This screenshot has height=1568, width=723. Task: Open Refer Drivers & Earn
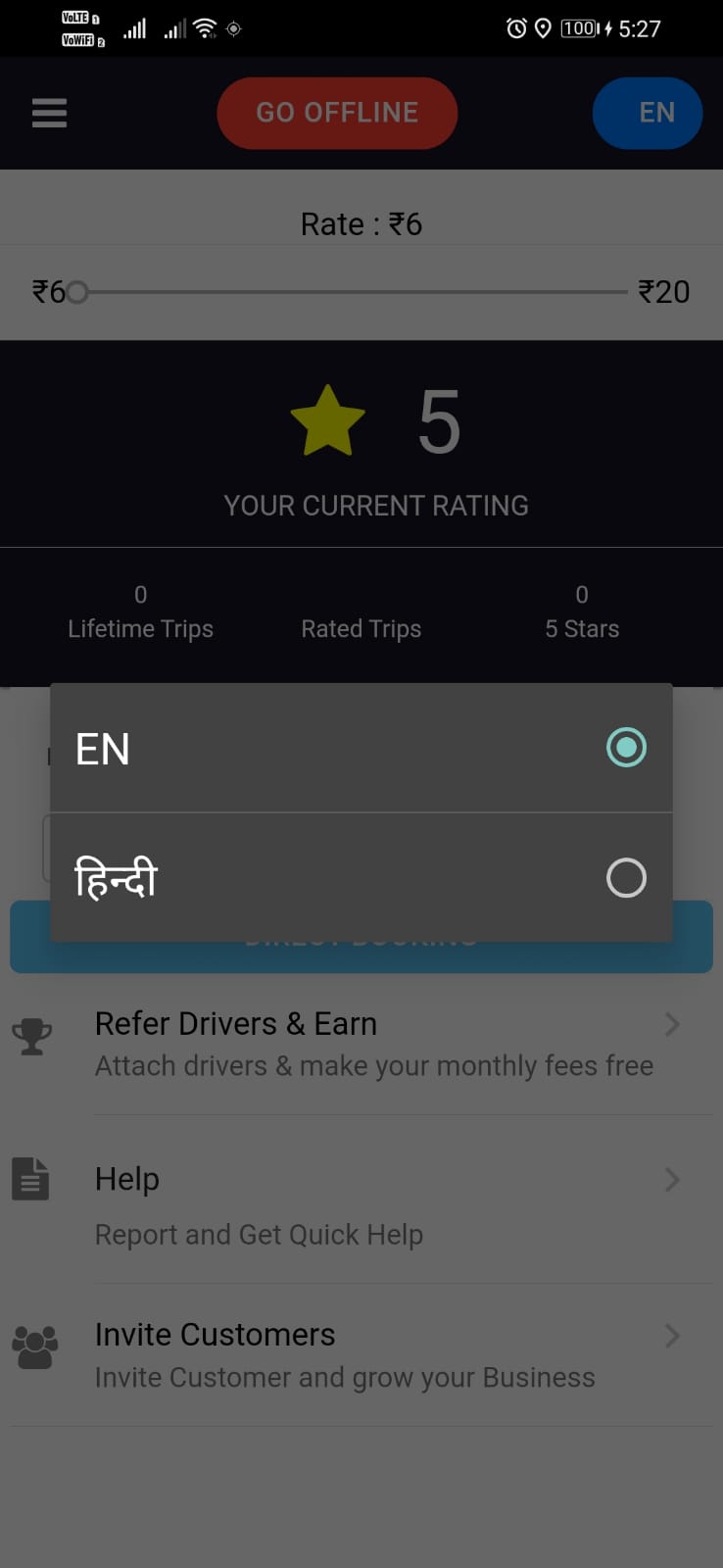(x=361, y=1045)
